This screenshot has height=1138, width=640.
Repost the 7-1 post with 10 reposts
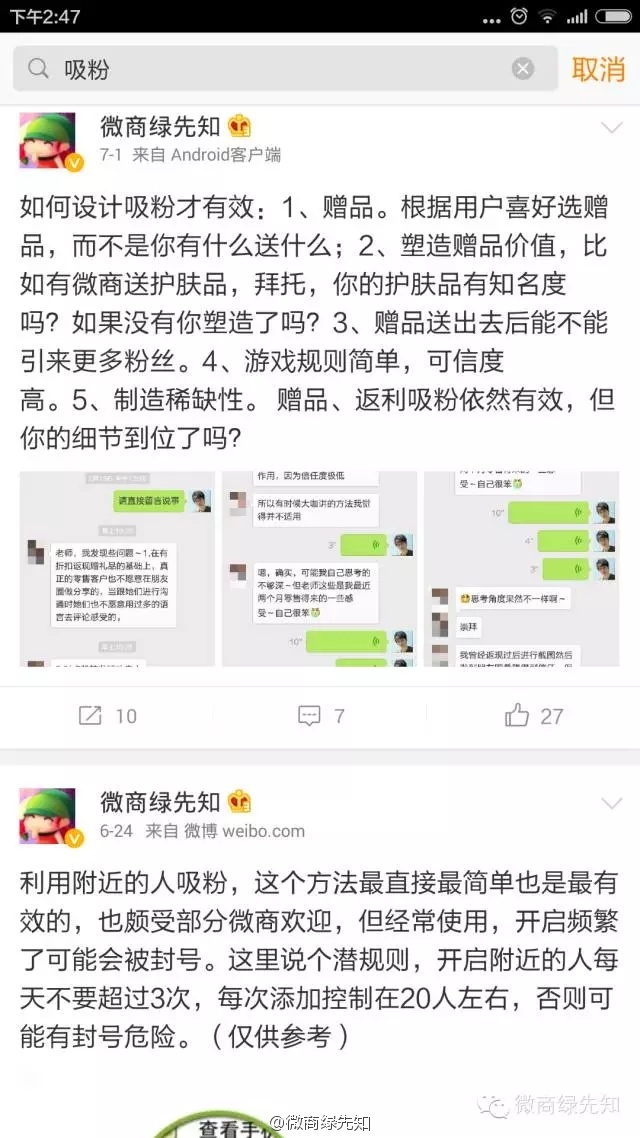(x=107, y=716)
